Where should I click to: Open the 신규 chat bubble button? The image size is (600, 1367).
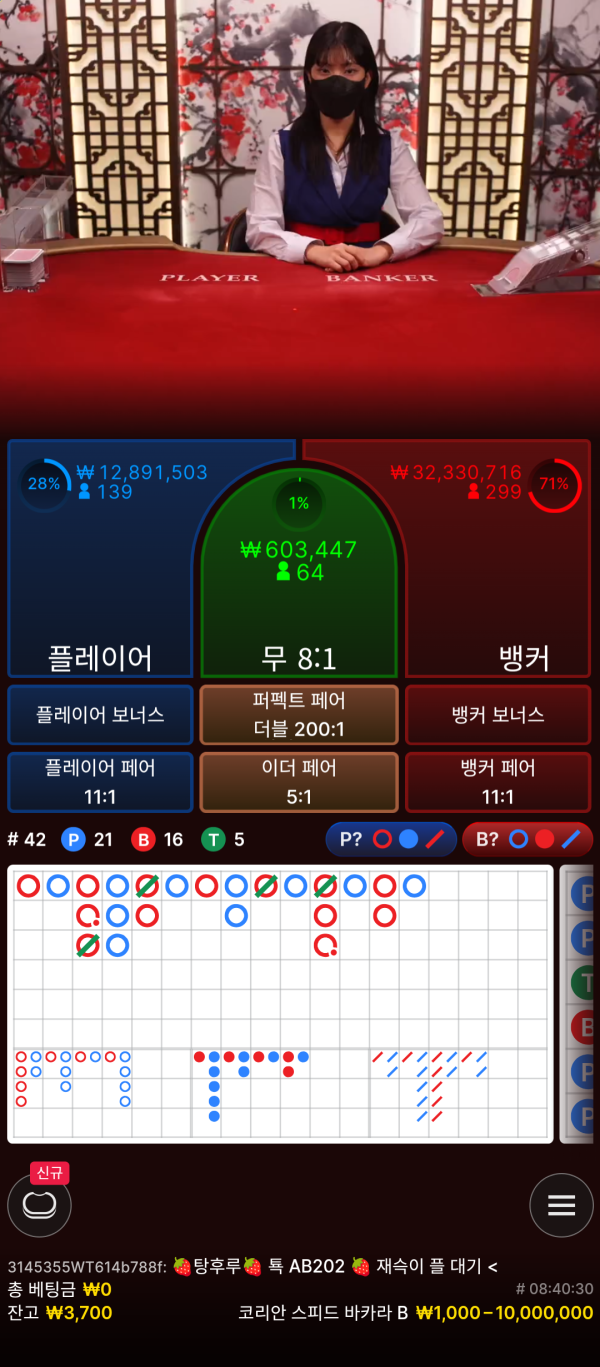click(39, 1205)
